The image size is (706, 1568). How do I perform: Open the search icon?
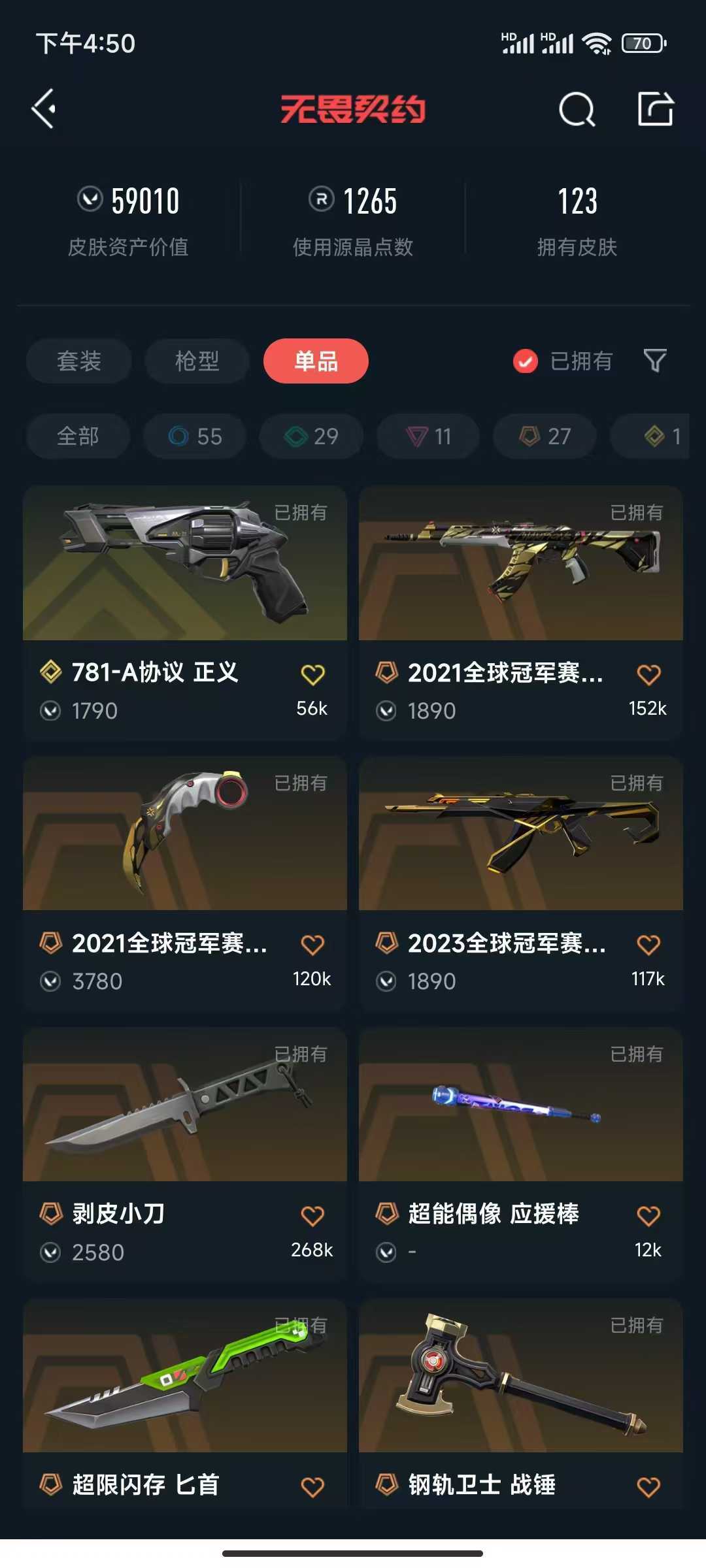(x=577, y=109)
